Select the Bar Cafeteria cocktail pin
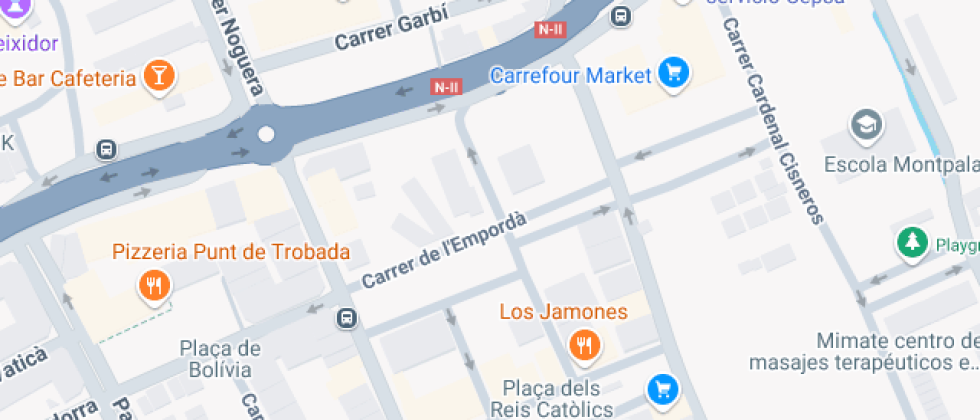980x420 pixels. pos(158,75)
